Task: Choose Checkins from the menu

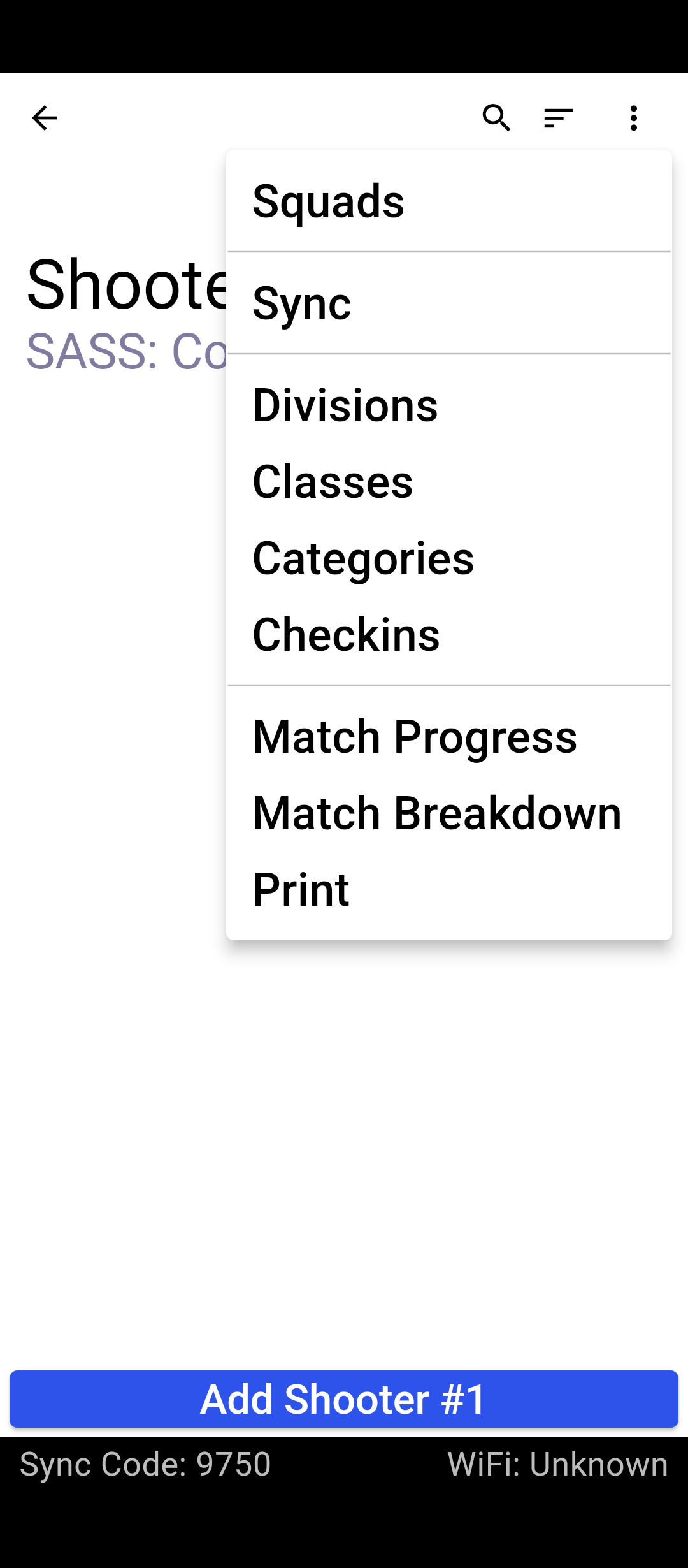Action: (x=448, y=635)
